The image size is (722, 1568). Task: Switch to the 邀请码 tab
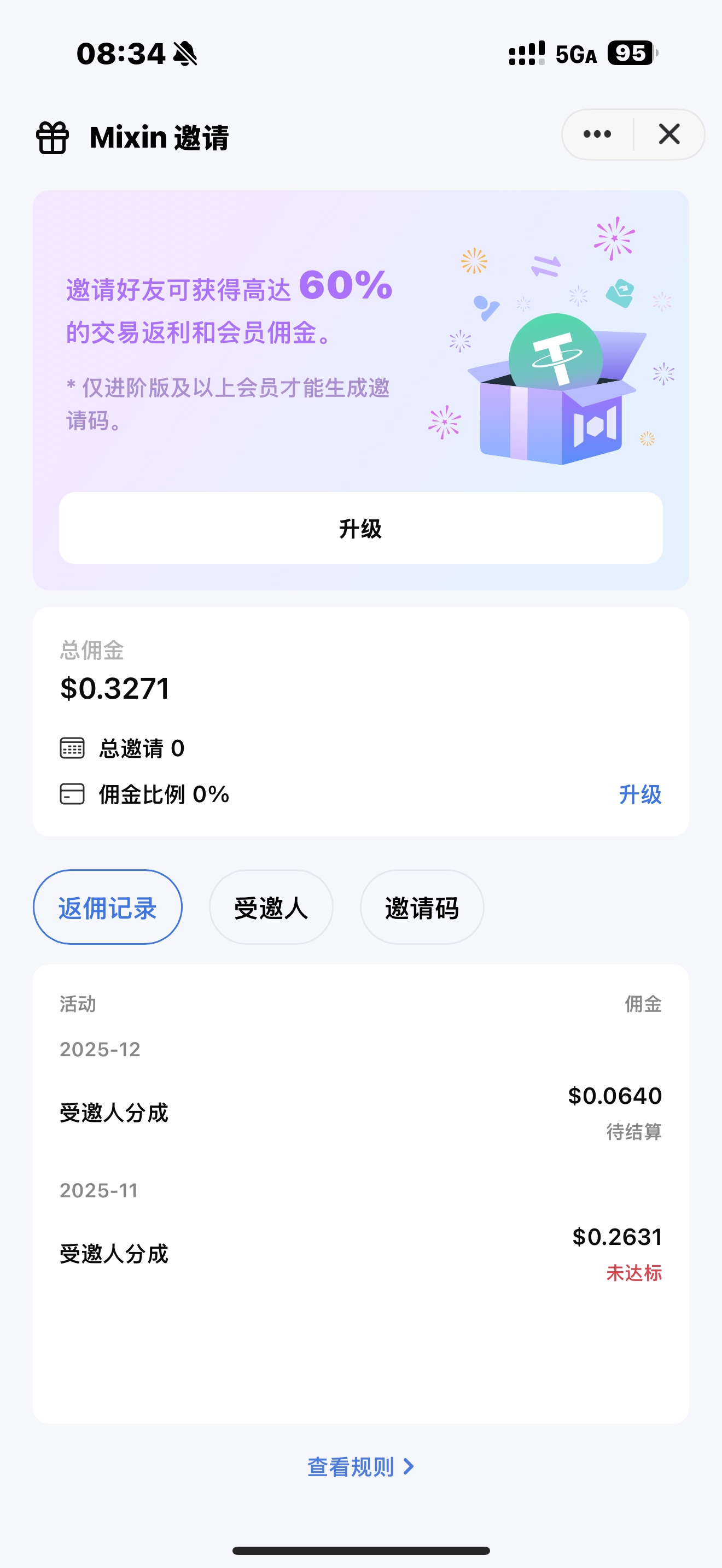pyautogui.click(x=422, y=907)
